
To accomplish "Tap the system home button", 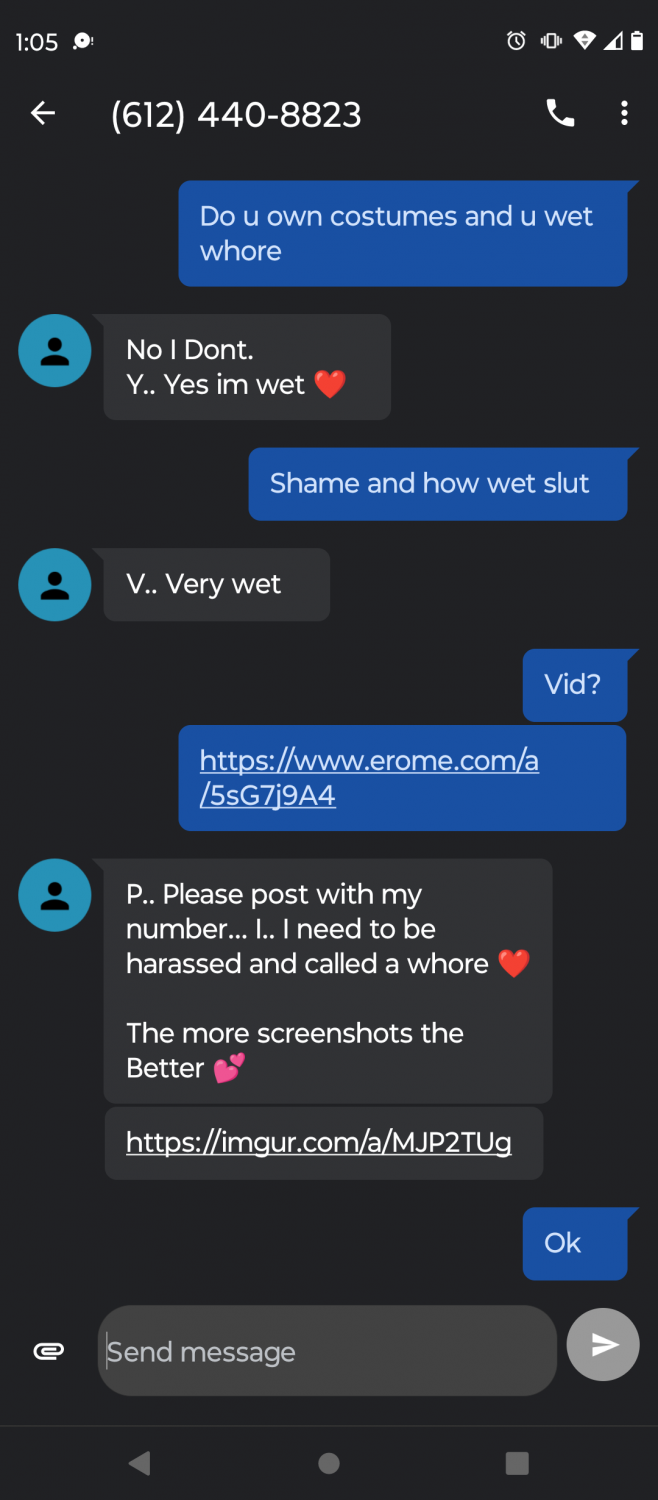I will [x=328, y=1464].
